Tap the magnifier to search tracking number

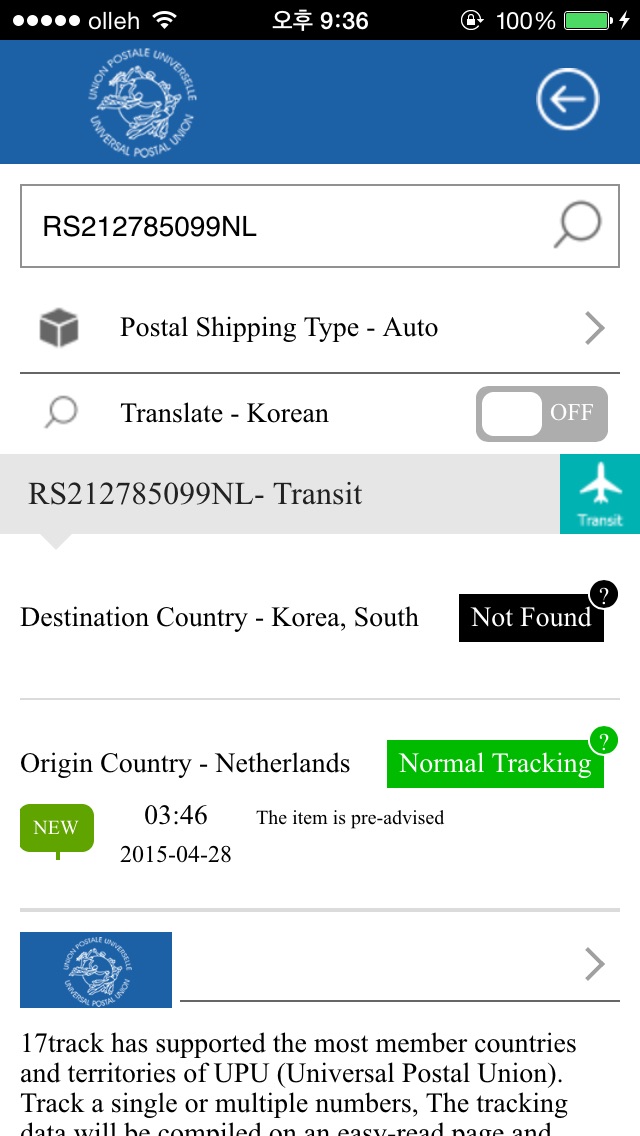578,225
